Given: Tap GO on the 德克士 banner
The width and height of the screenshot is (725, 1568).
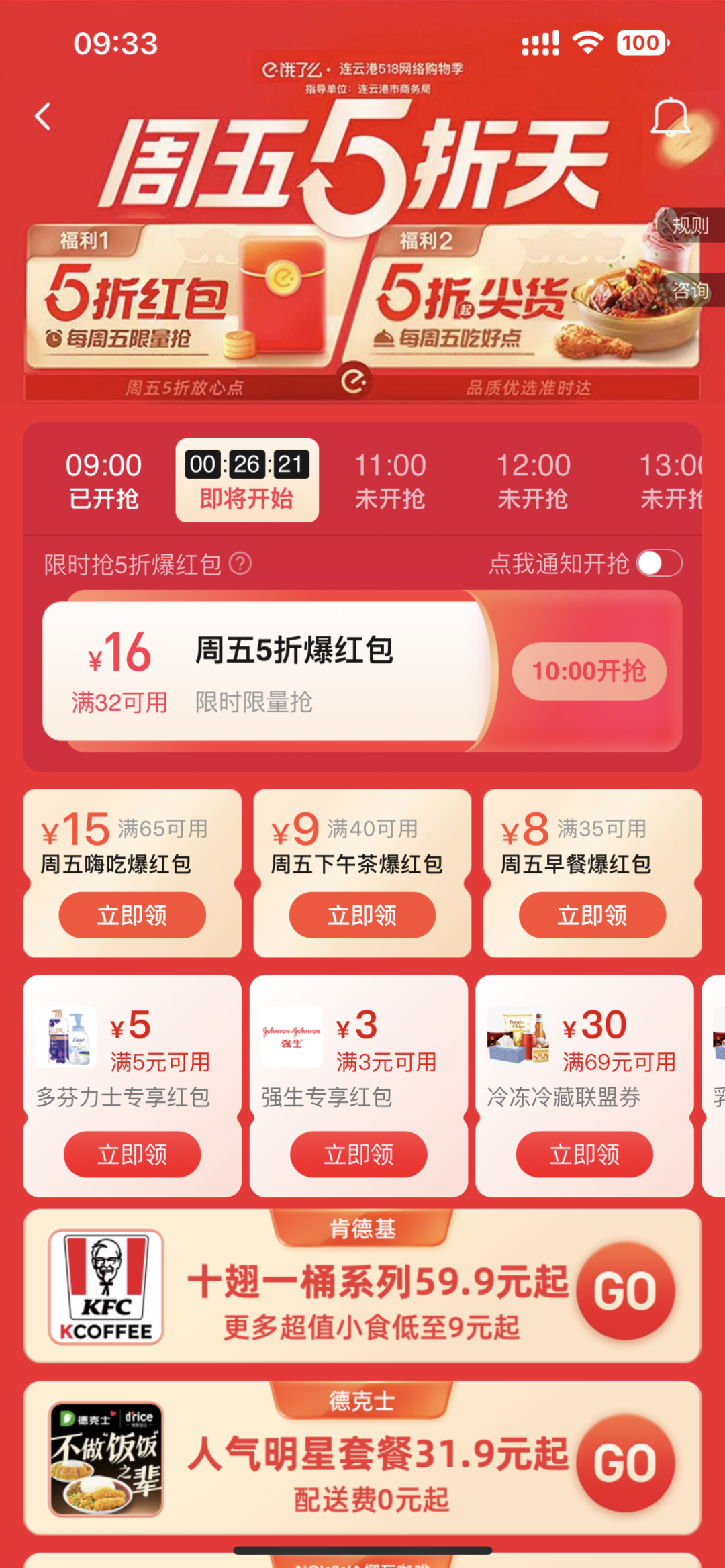Looking at the screenshot, I should (625, 1463).
